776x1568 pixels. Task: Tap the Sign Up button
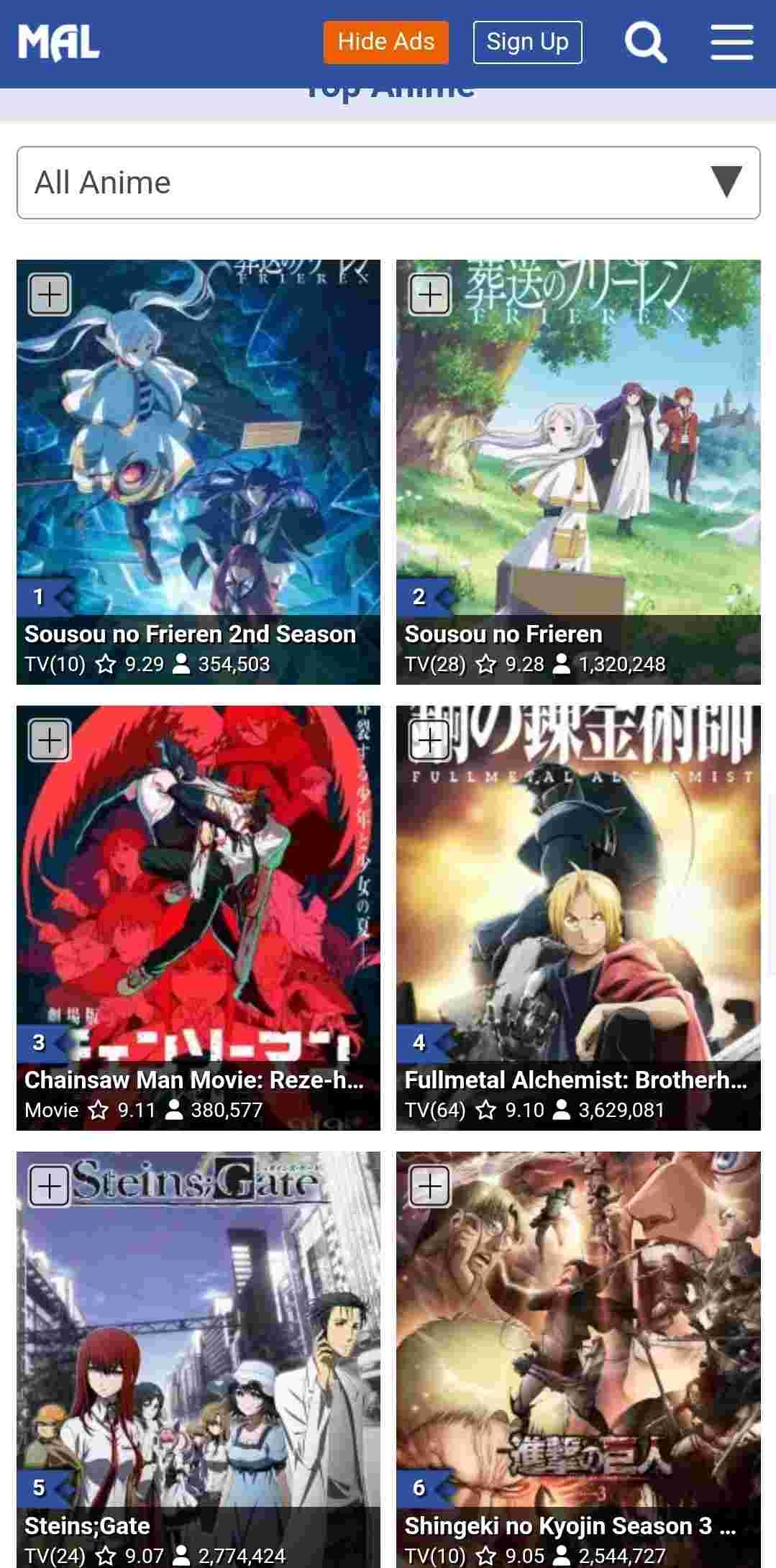(x=527, y=42)
